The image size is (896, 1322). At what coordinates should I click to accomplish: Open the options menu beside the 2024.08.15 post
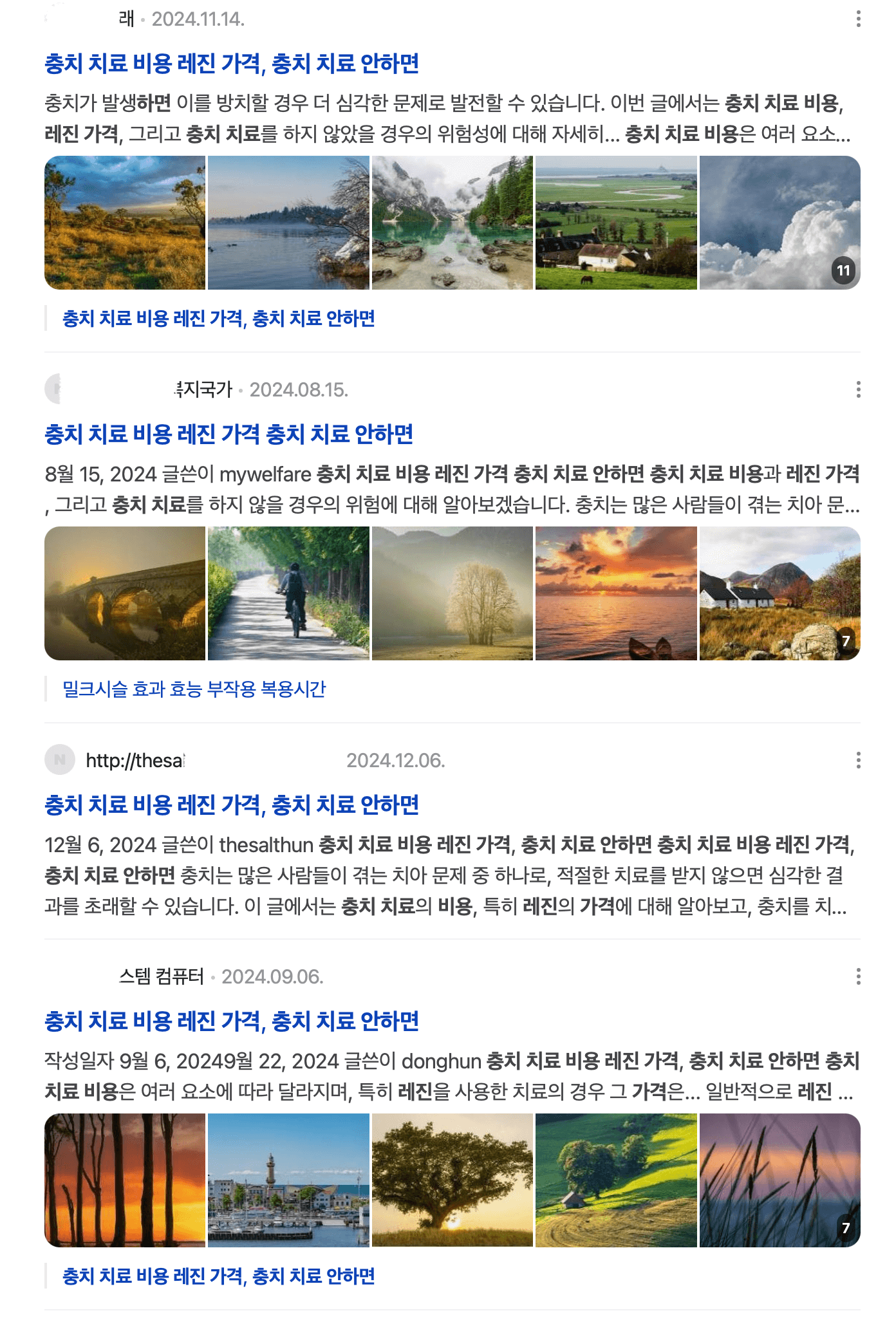(859, 389)
